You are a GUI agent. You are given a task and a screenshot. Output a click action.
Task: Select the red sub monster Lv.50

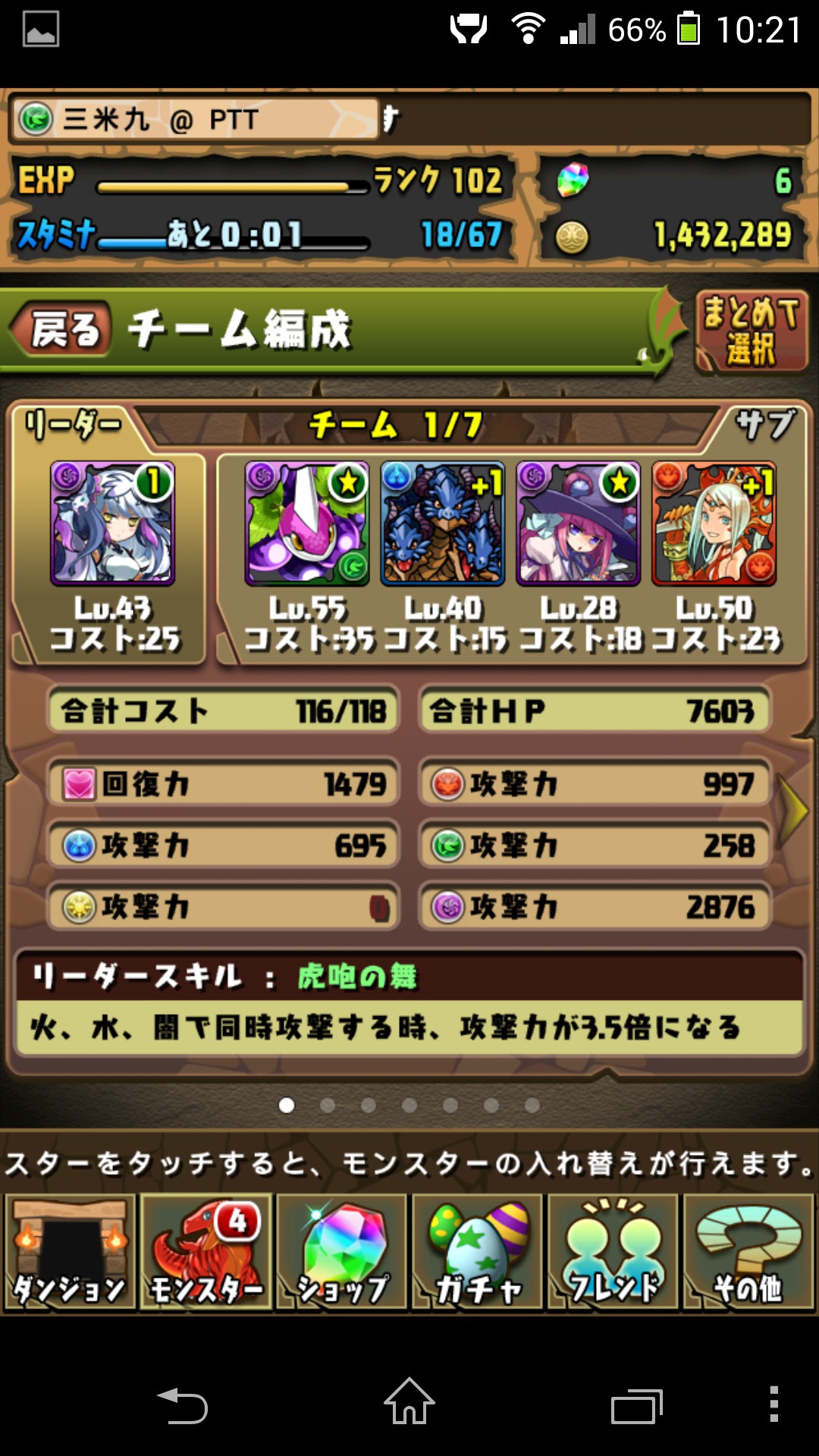pos(714,523)
